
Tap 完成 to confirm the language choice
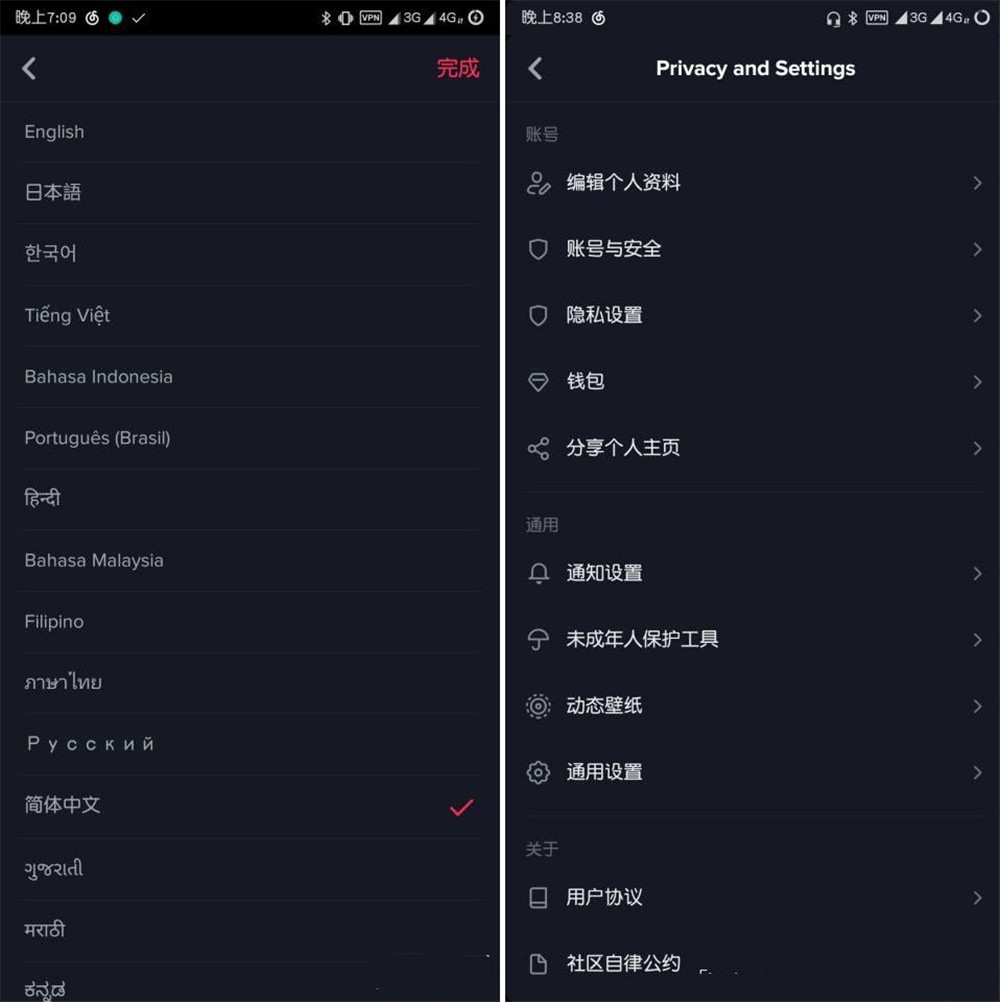click(457, 68)
